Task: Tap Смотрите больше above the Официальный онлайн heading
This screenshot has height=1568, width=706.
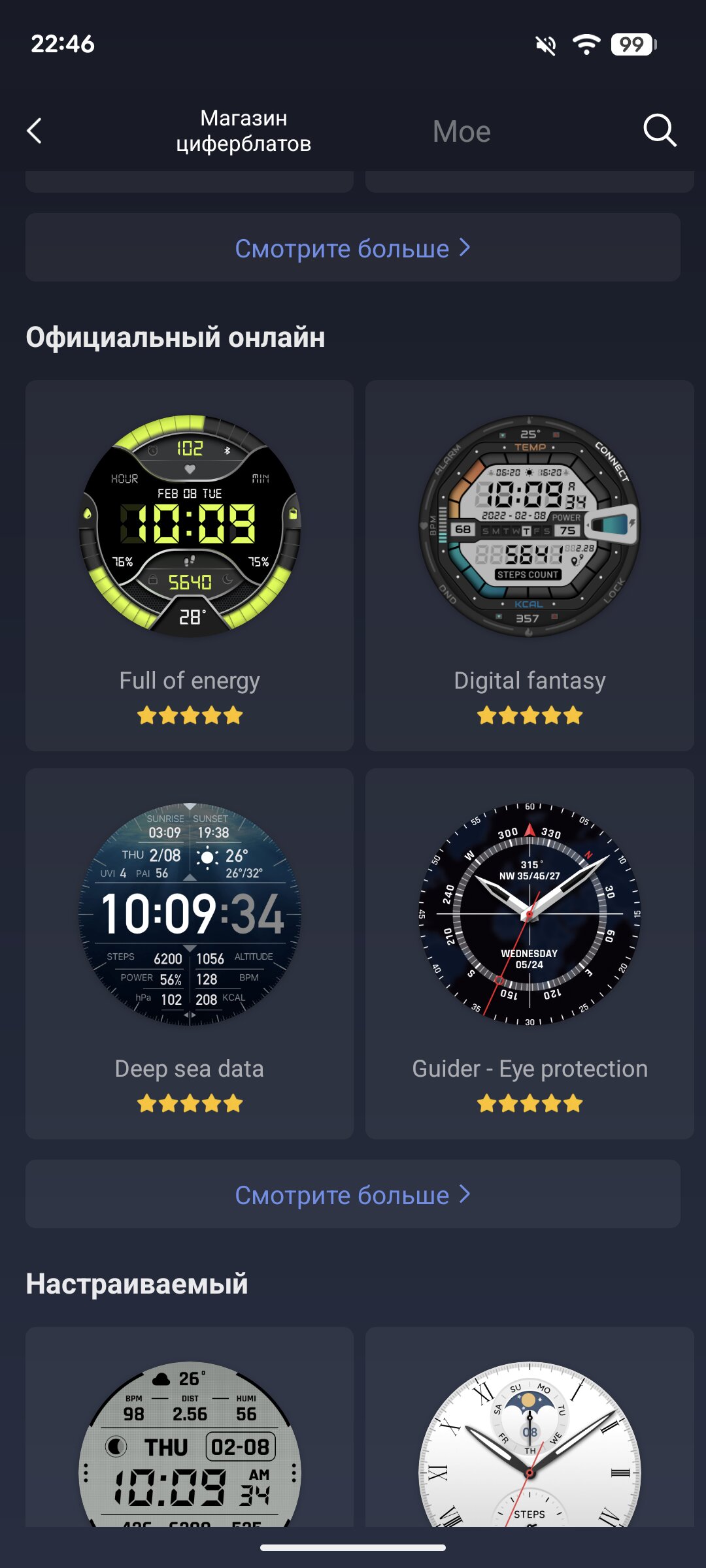Action: tap(353, 248)
